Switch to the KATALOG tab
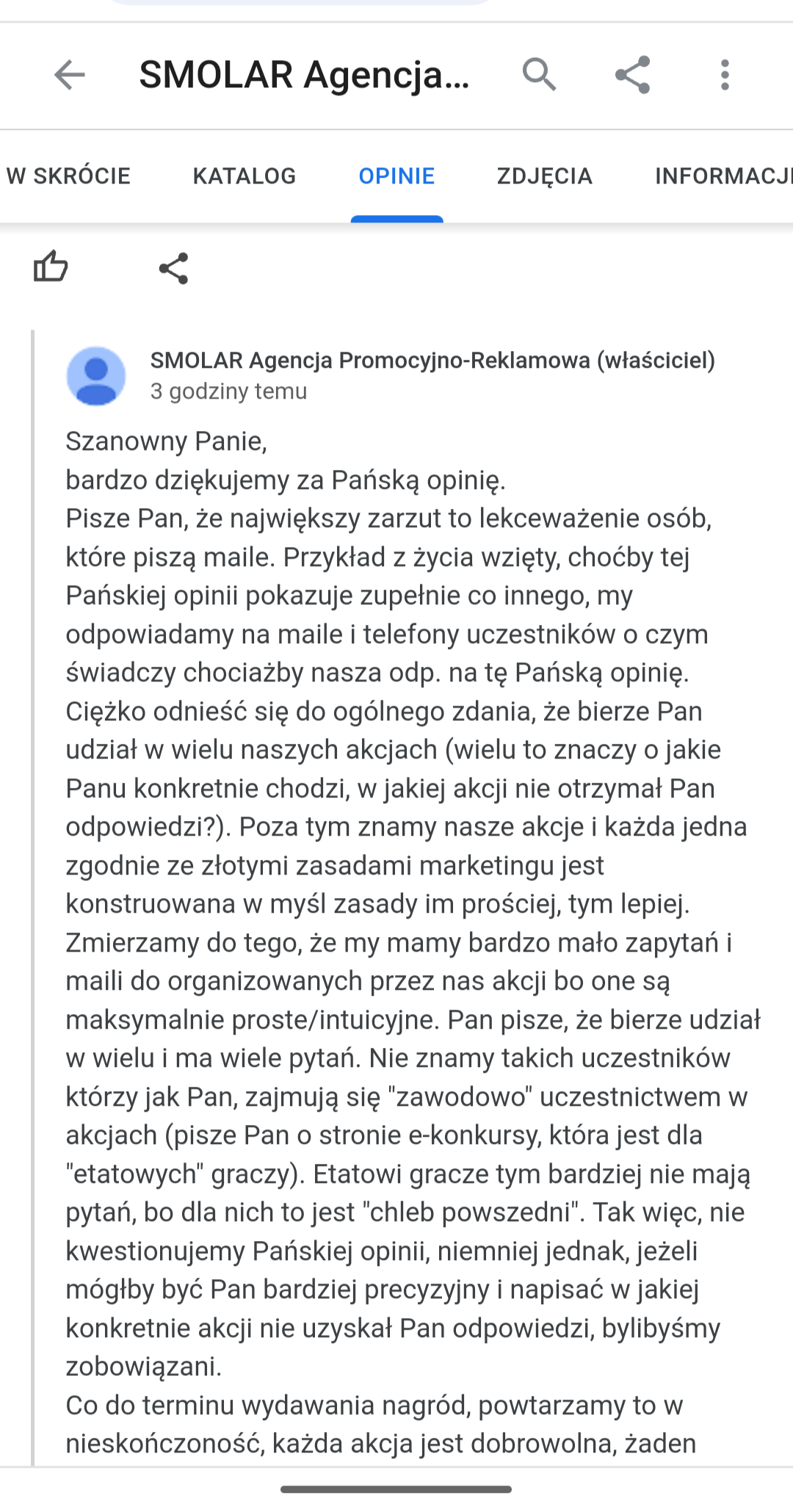This screenshot has height=1512, width=793. pos(245,176)
